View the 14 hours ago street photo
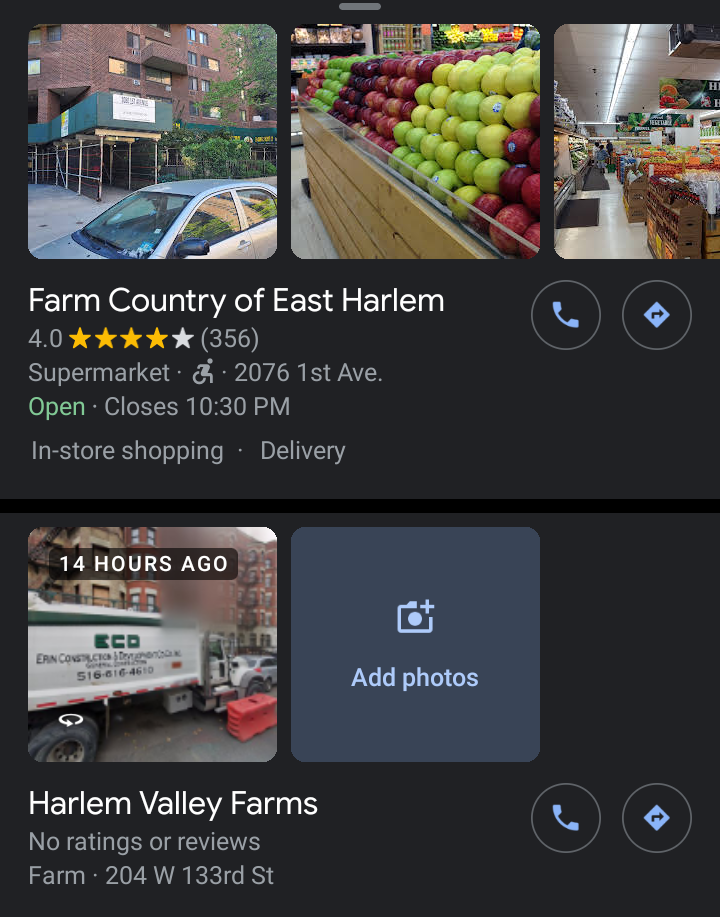The width and height of the screenshot is (720, 917). 152,644
